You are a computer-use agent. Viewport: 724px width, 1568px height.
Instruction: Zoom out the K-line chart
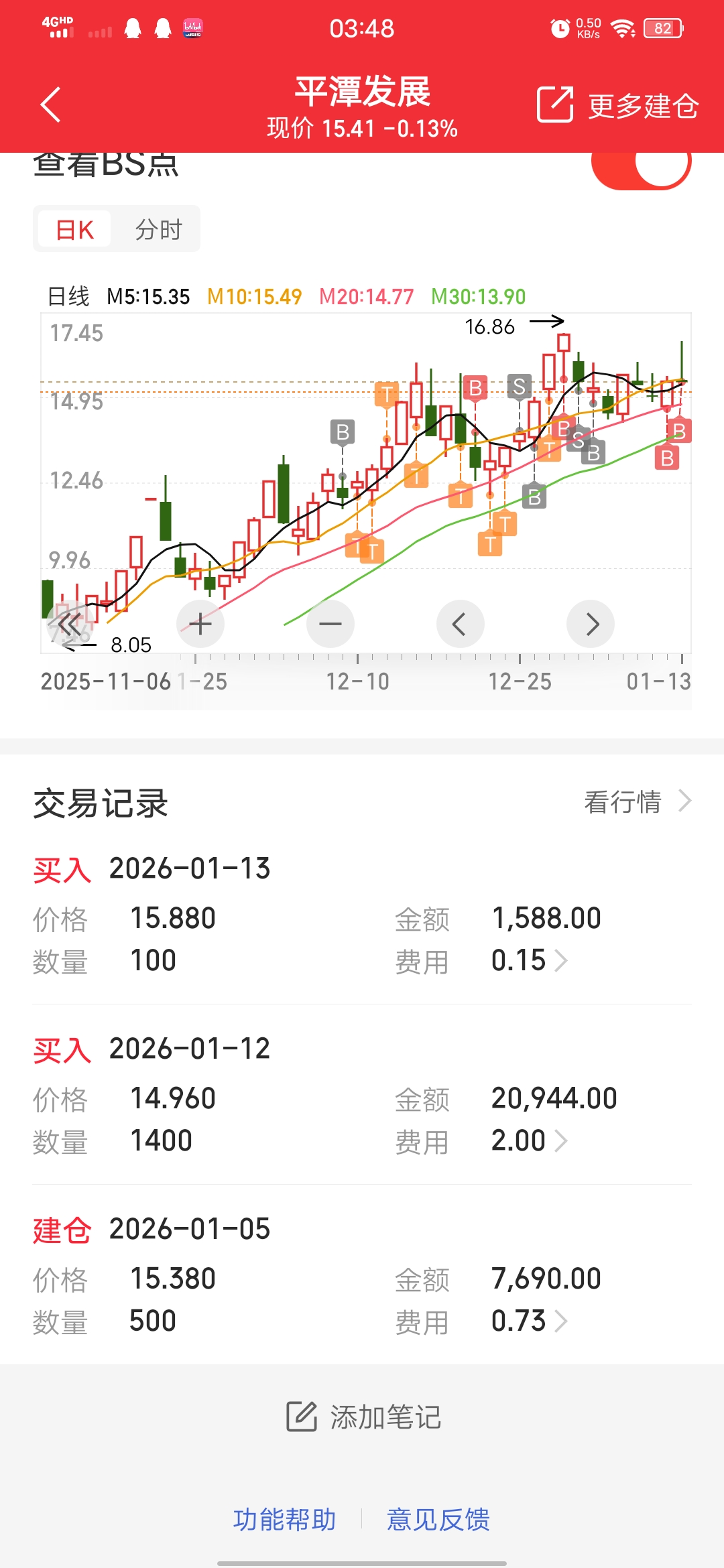[x=330, y=625]
